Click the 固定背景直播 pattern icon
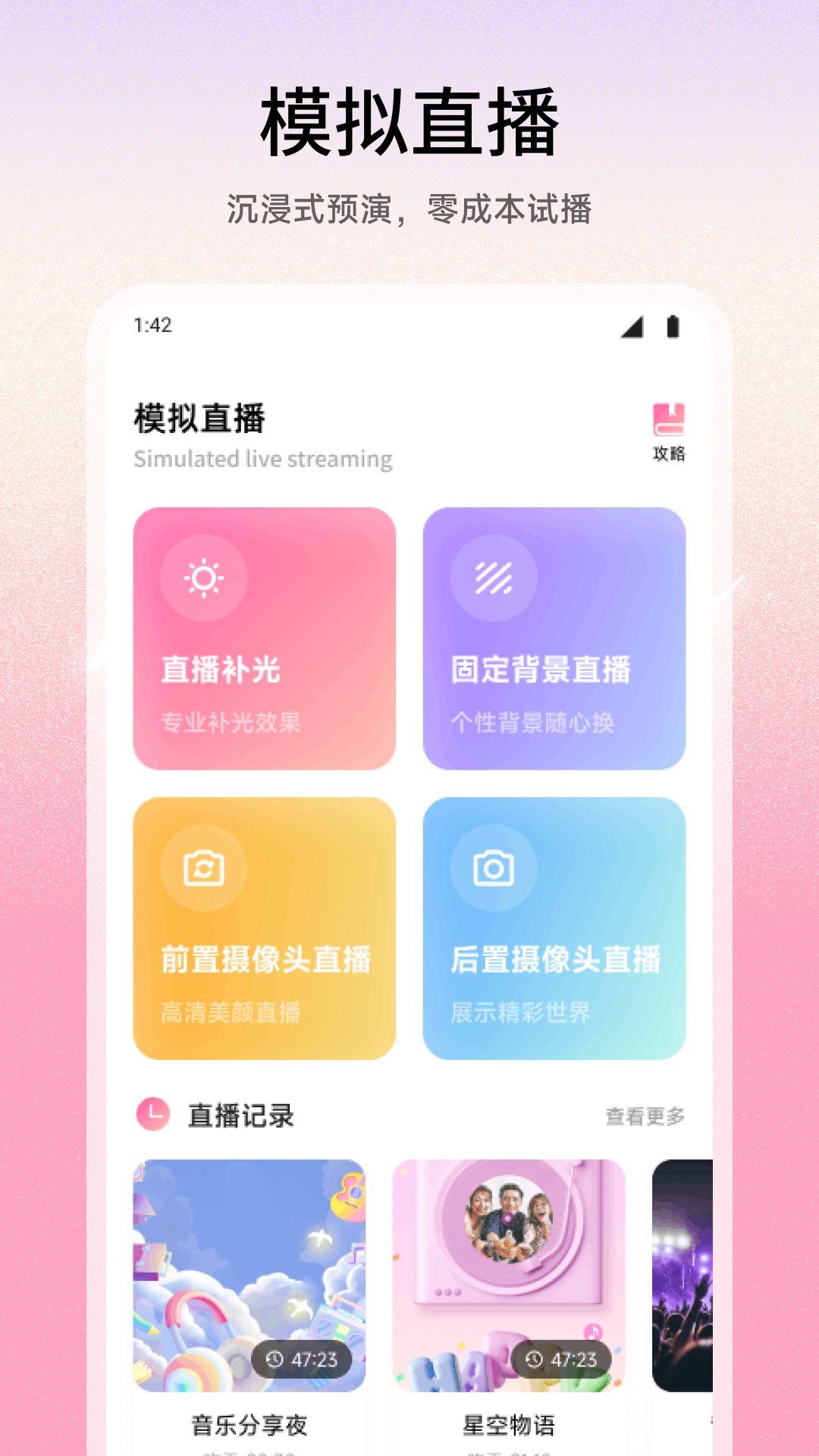This screenshot has height=1456, width=819. tap(493, 578)
